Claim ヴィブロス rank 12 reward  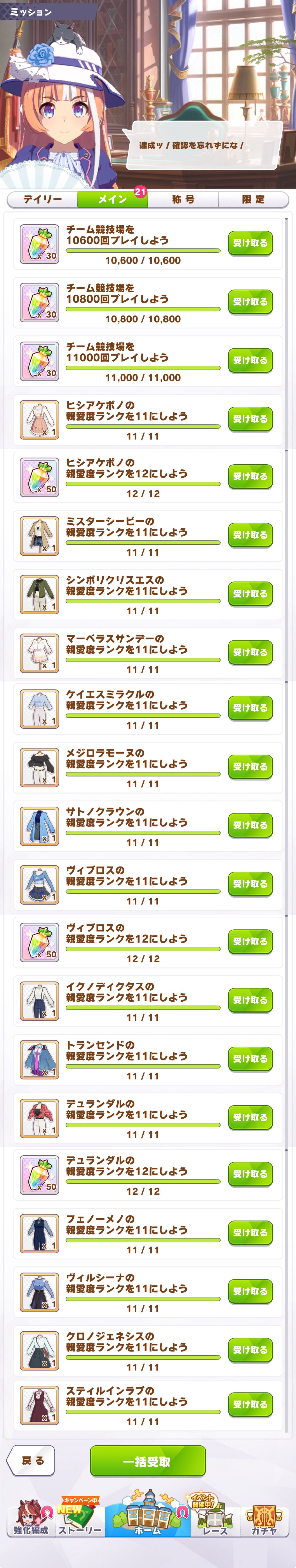pos(250,941)
